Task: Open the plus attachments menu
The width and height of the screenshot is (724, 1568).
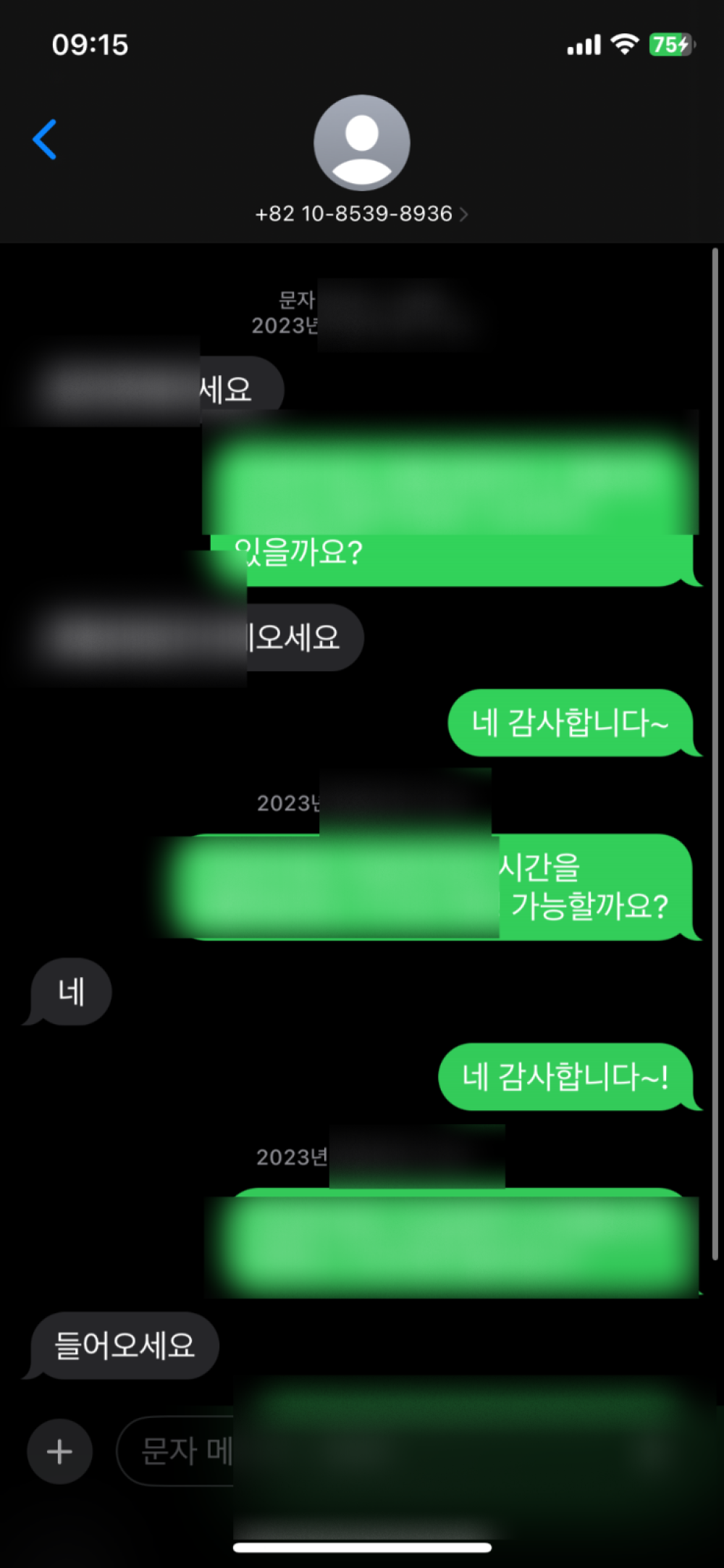Action: pyautogui.click(x=59, y=1451)
